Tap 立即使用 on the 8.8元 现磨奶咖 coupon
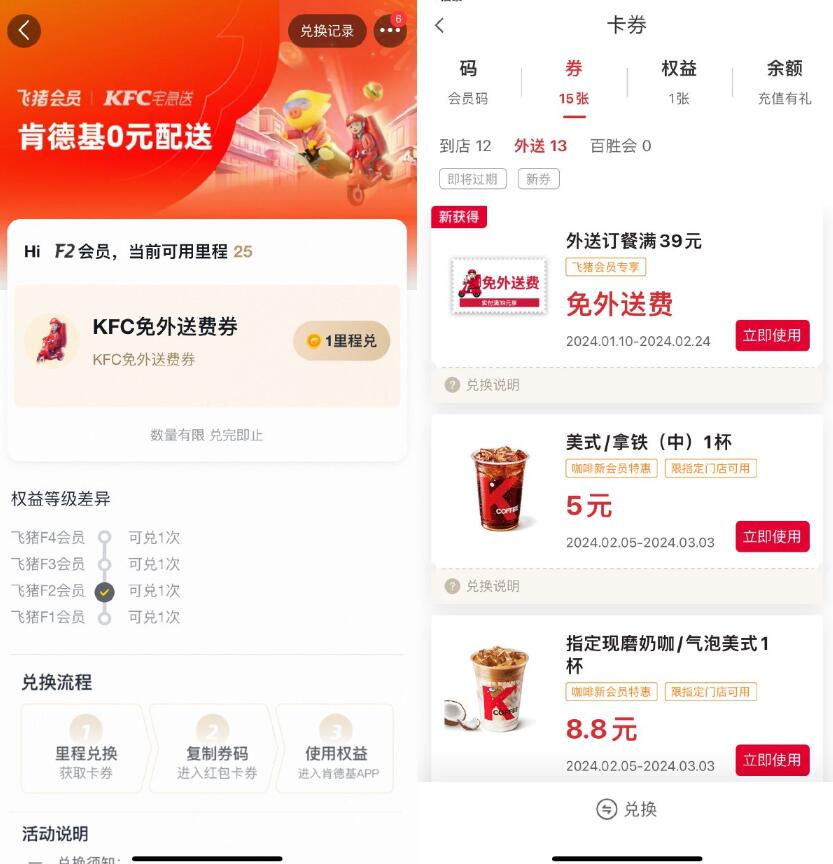This screenshot has width=833, height=864. (x=772, y=760)
